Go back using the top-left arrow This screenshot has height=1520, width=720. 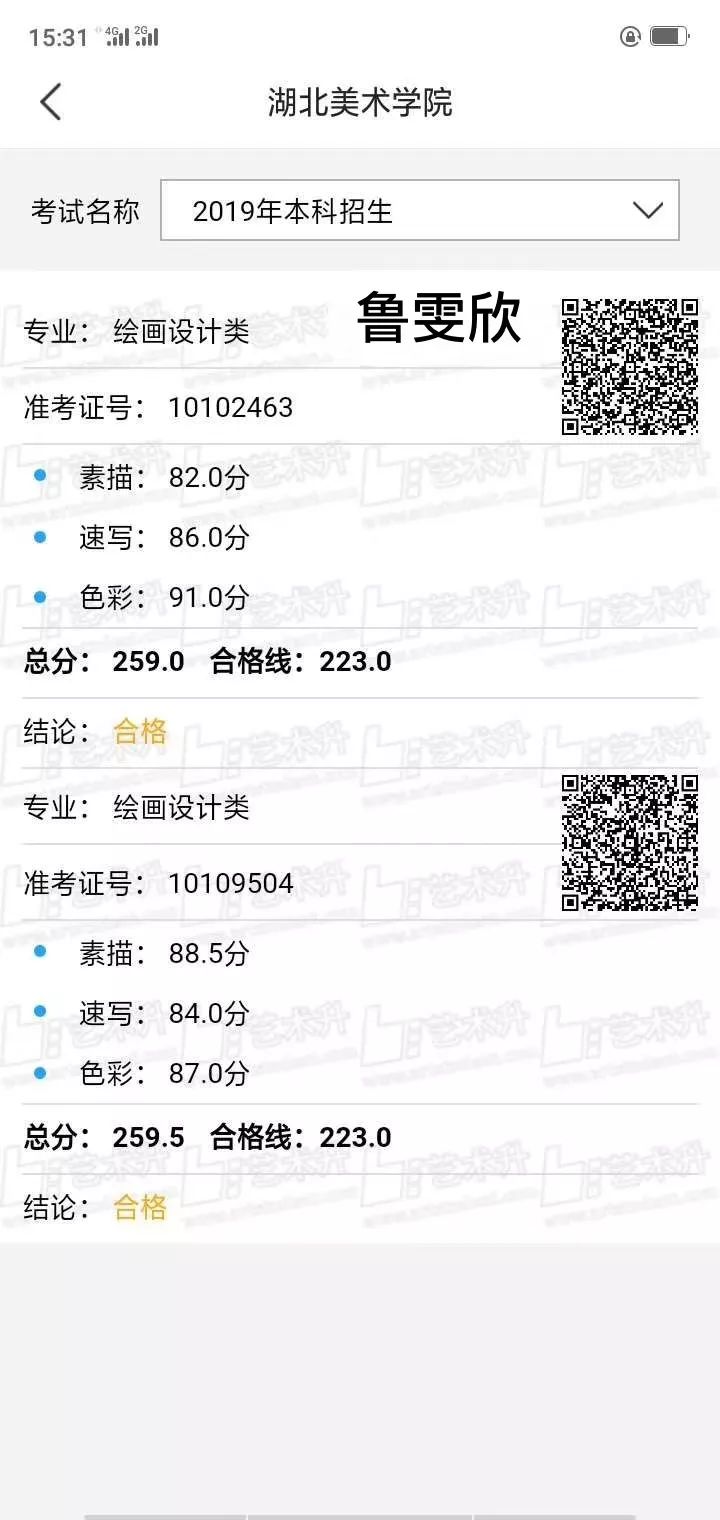tap(50, 102)
